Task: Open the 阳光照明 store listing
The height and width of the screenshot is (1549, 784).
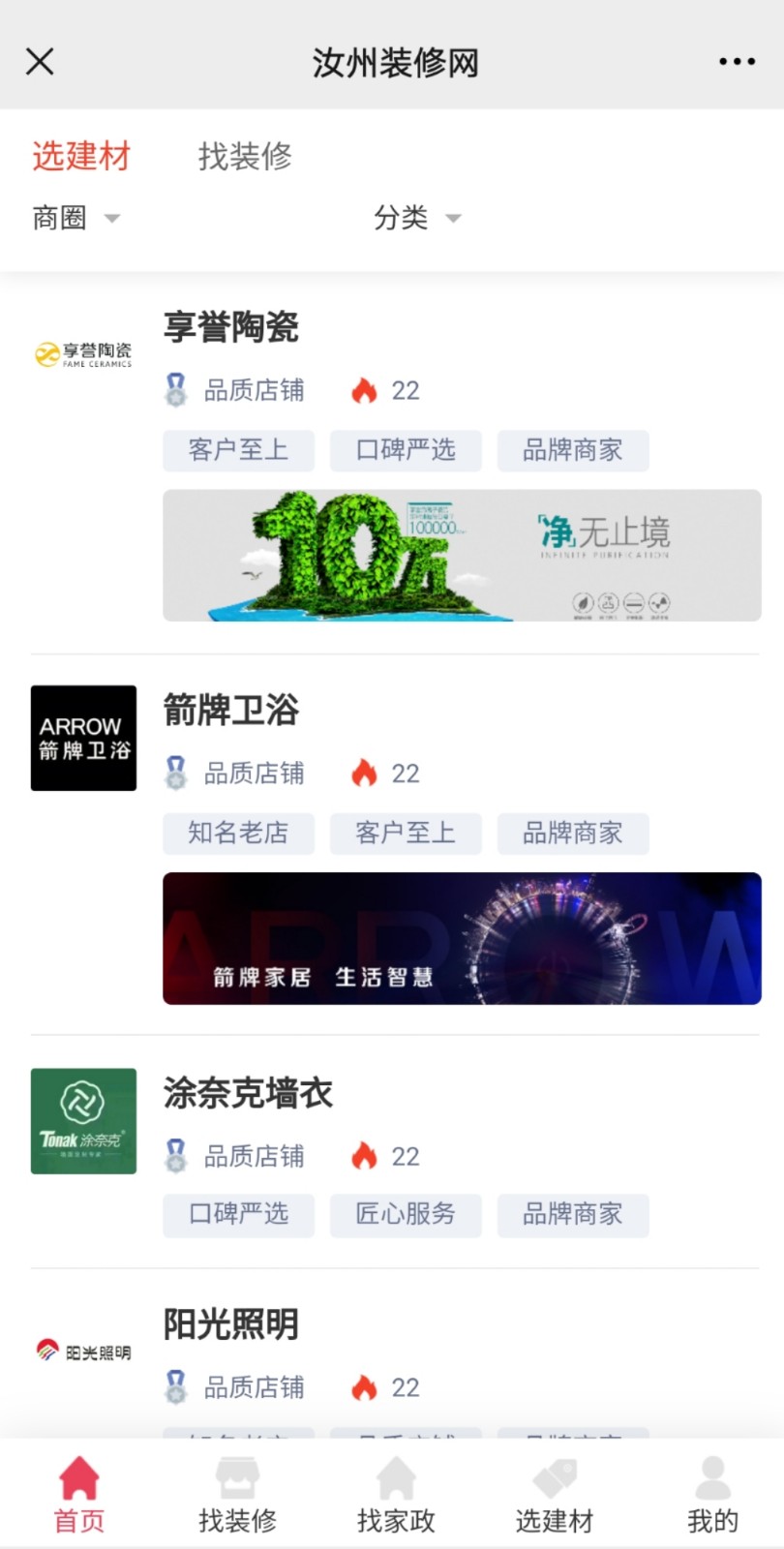Action: coord(231,1324)
